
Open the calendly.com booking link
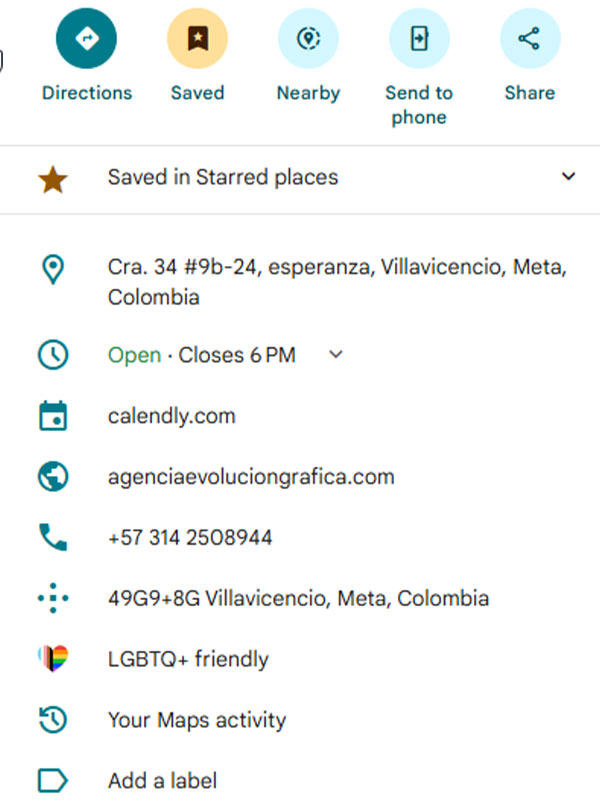tap(172, 416)
